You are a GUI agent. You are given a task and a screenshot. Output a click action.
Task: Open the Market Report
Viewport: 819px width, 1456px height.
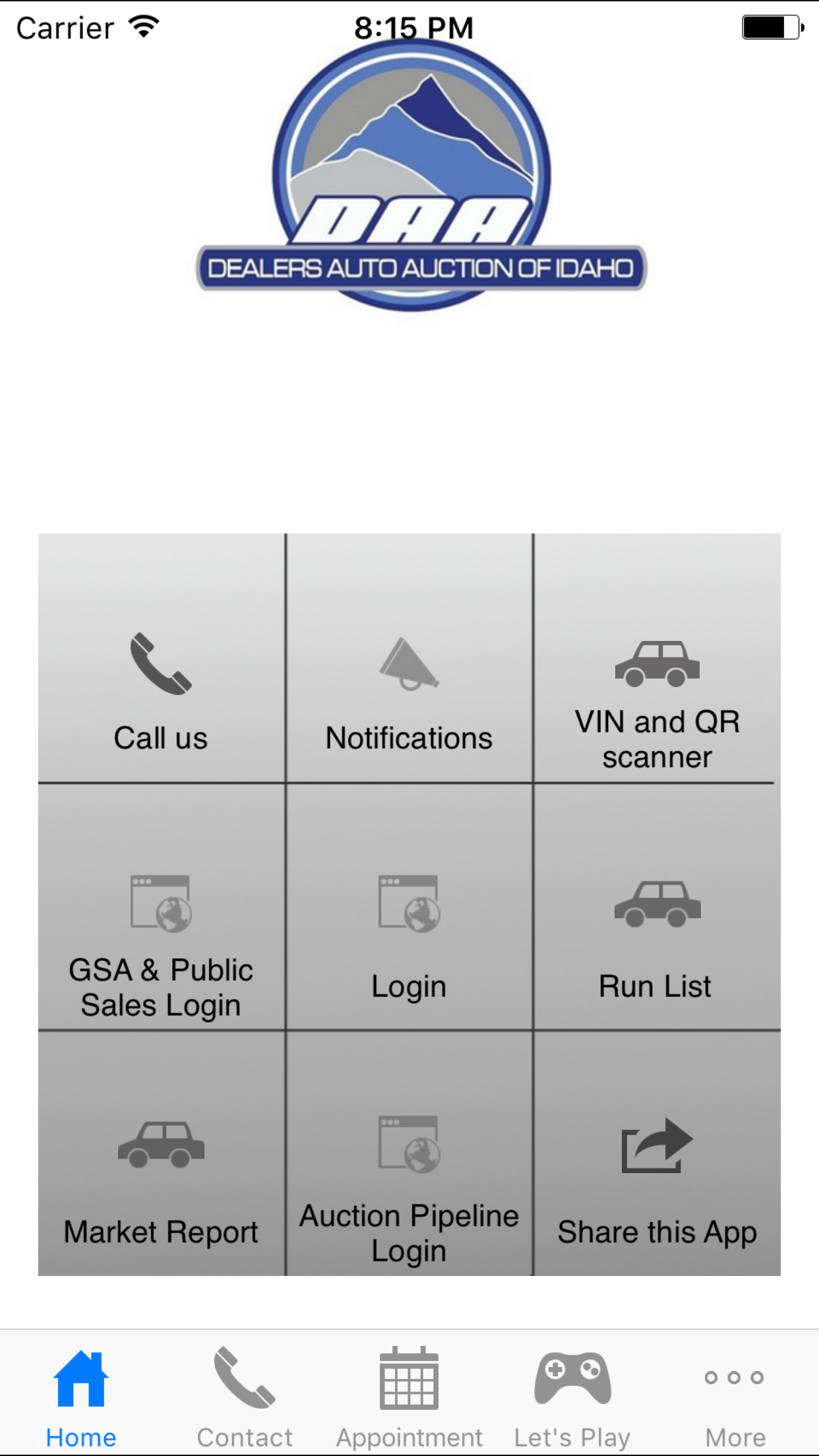(x=162, y=1153)
